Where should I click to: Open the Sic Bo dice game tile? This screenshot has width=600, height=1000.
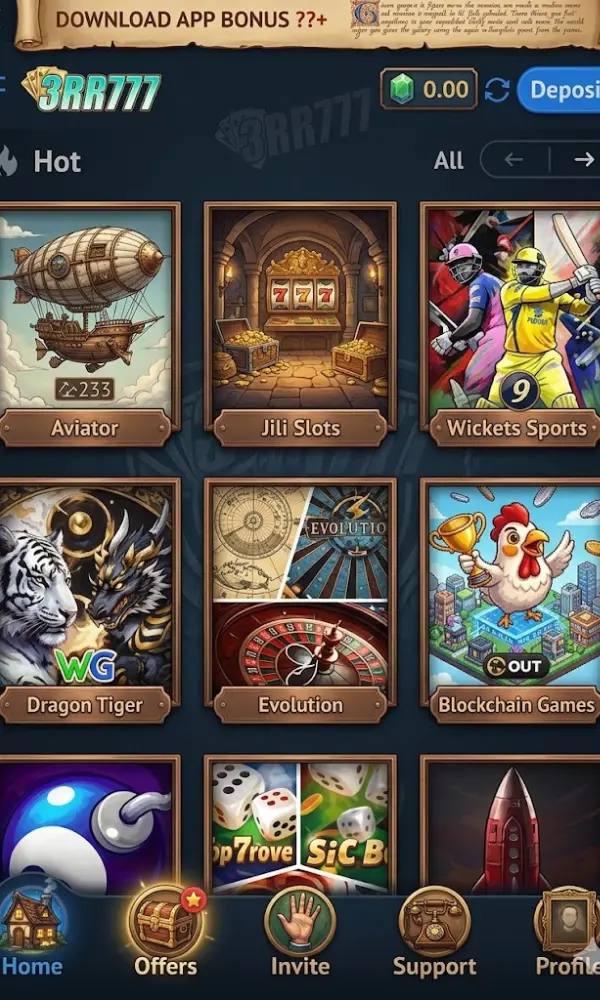click(300, 828)
